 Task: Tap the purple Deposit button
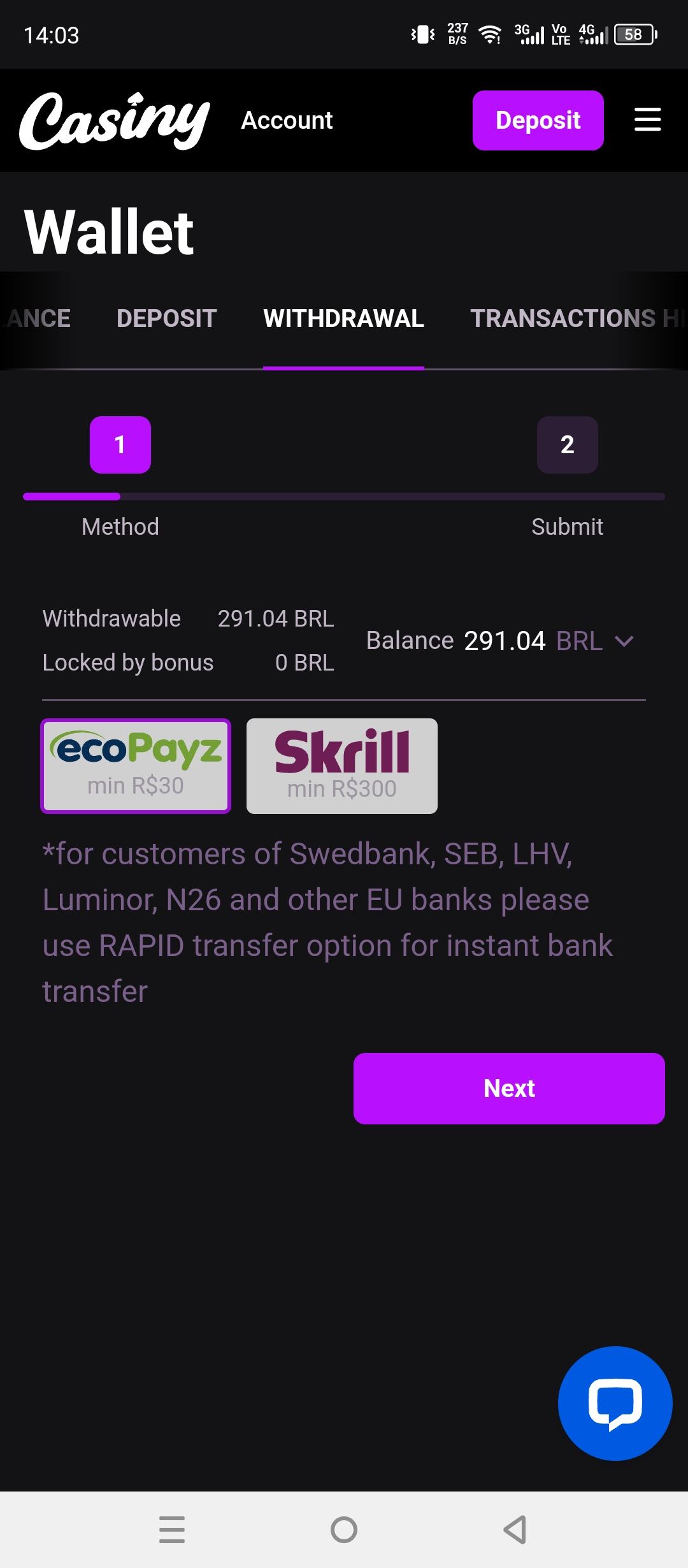pyautogui.click(x=538, y=120)
